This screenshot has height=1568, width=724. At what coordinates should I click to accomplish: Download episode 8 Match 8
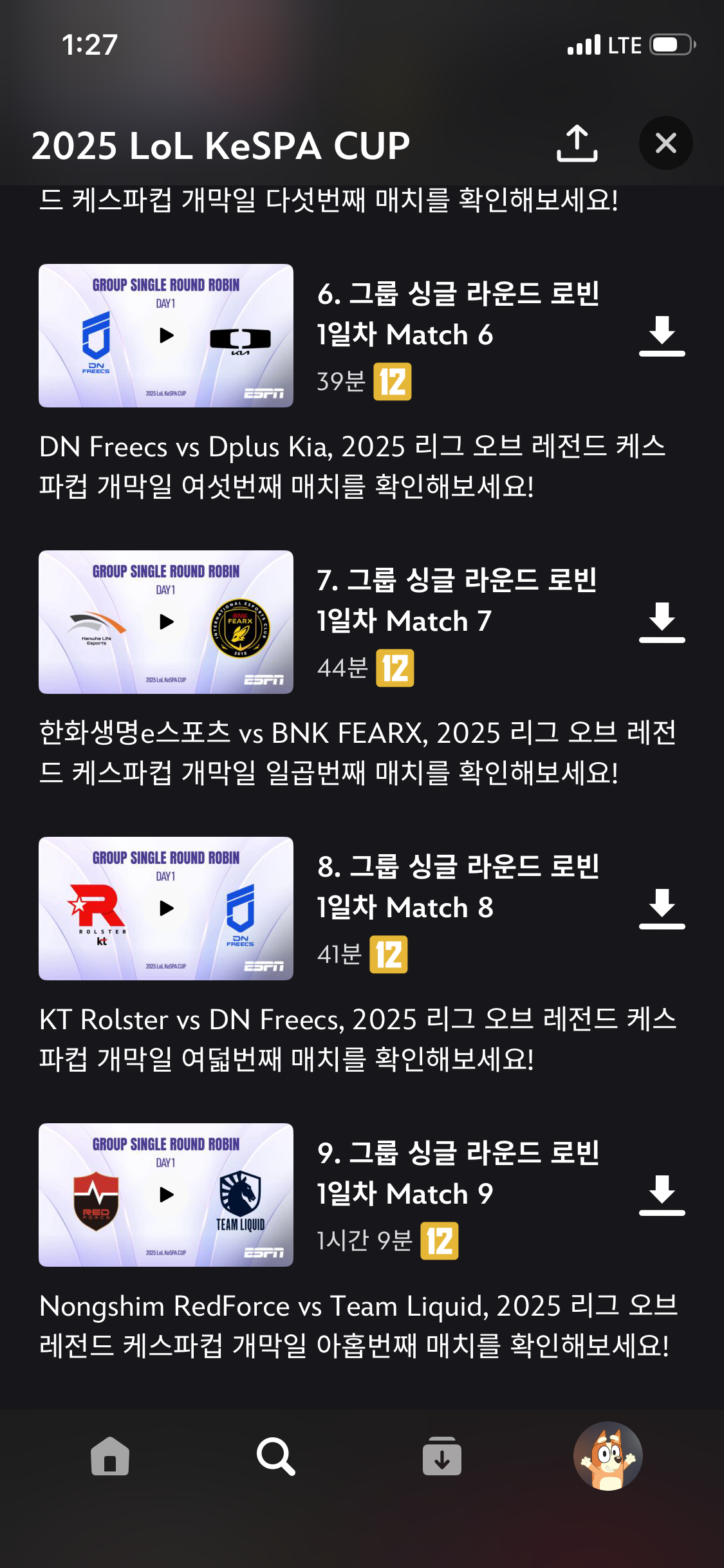662,908
